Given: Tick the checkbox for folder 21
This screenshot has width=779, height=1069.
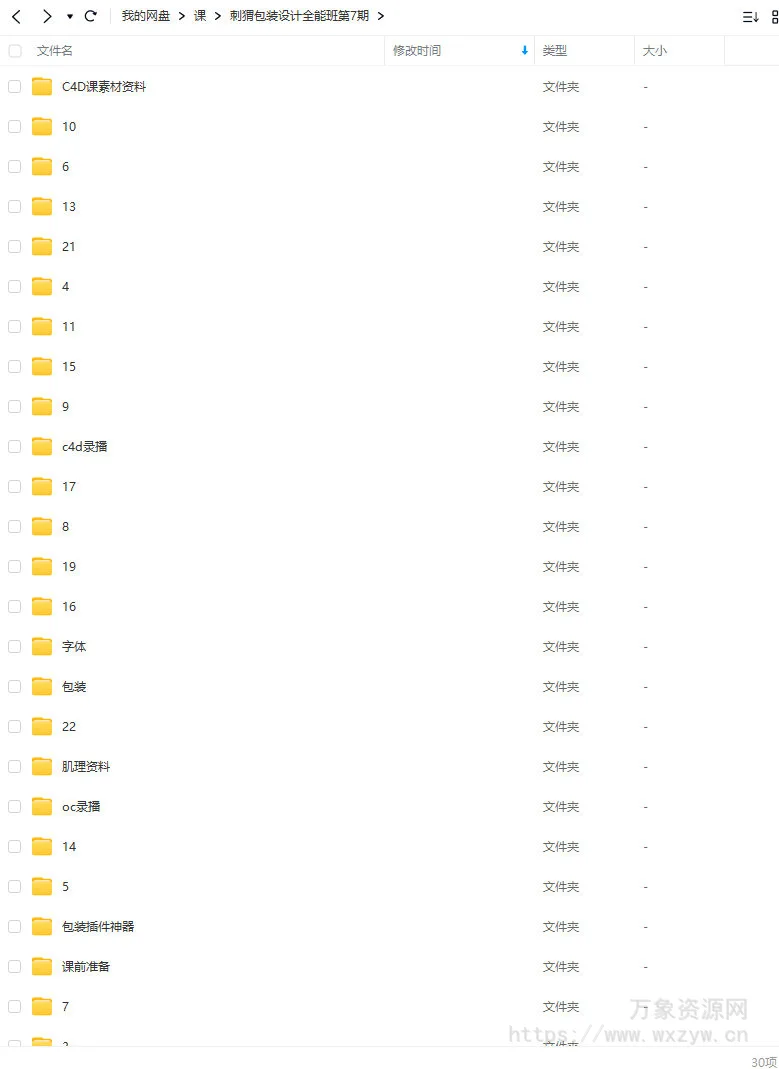Looking at the screenshot, I should (x=15, y=247).
